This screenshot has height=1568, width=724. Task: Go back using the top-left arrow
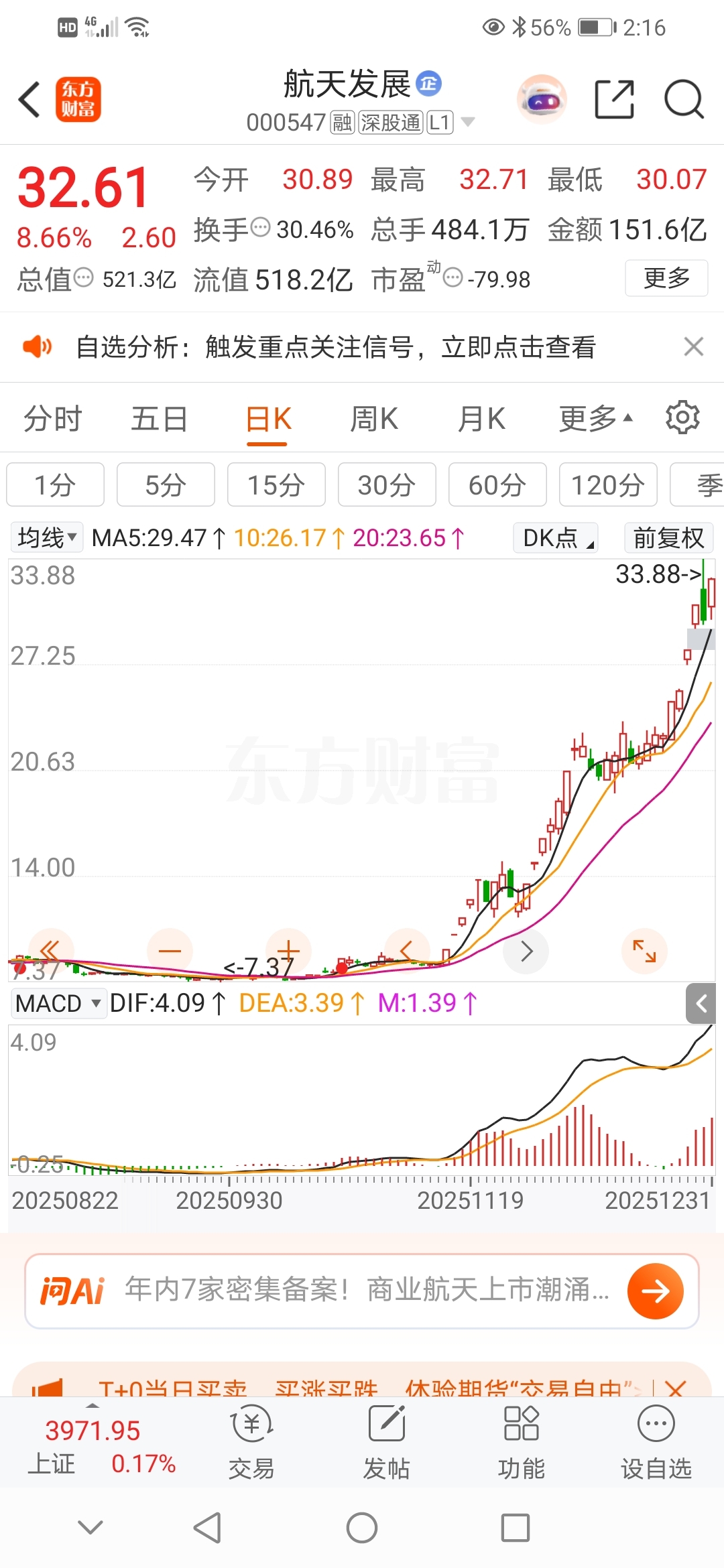click(x=29, y=101)
